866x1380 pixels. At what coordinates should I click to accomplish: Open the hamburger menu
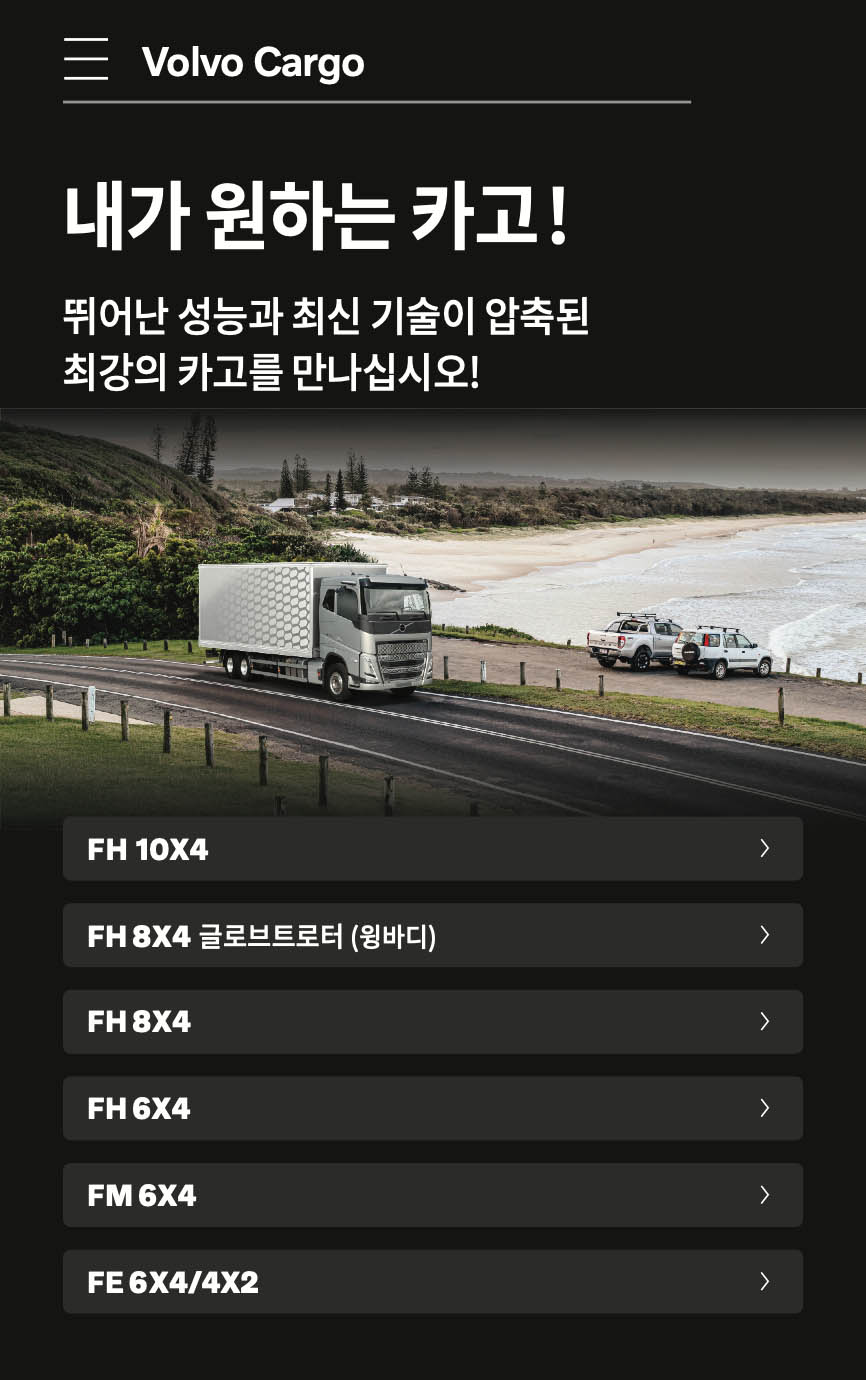[x=86, y=59]
